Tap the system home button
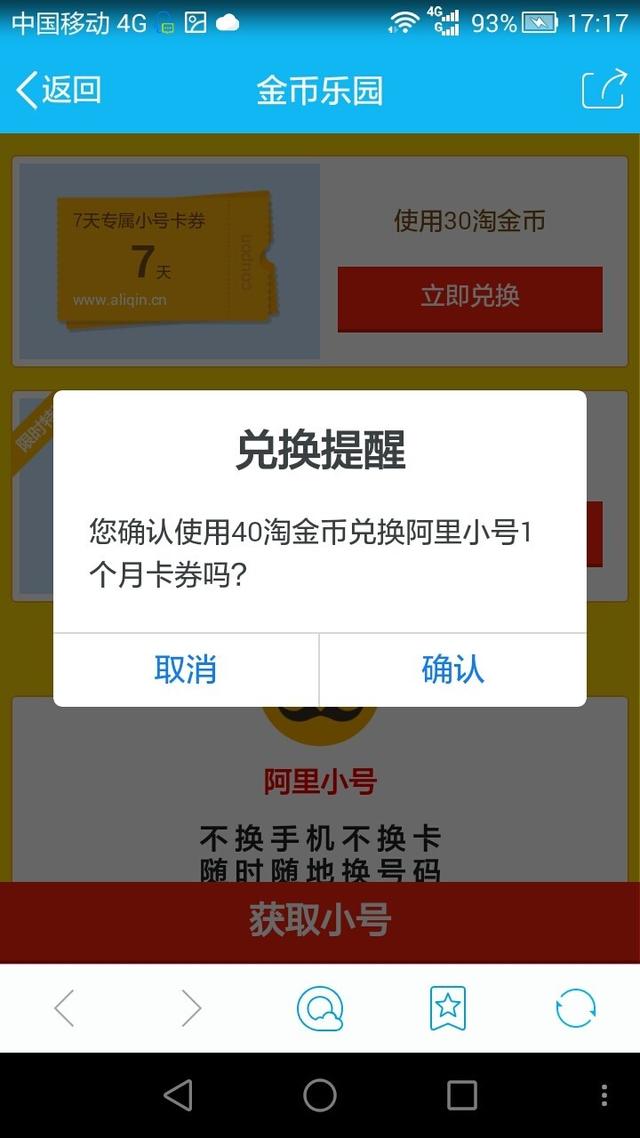The height and width of the screenshot is (1138, 640). pyautogui.click(x=320, y=1095)
